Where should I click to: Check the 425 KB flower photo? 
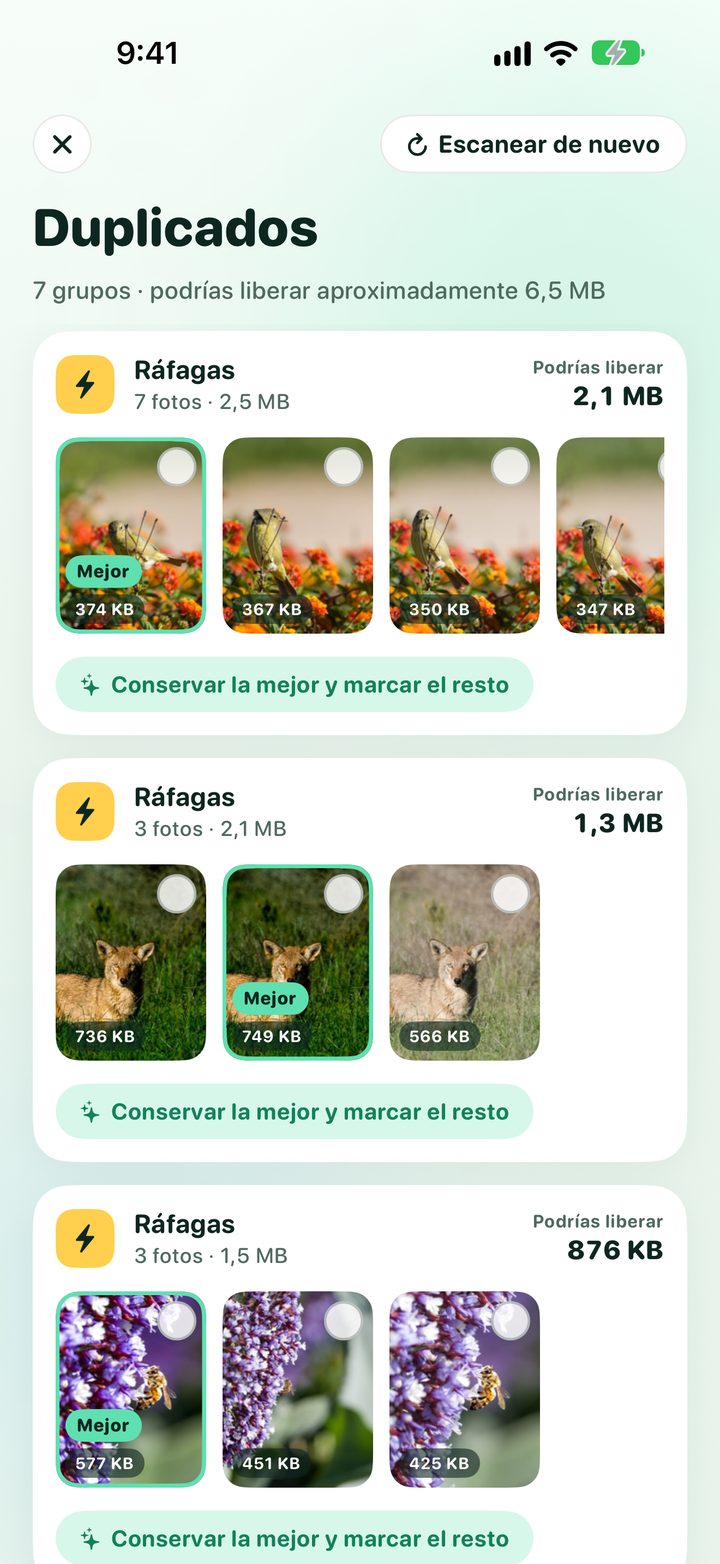pyautogui.click(x=511, y=1321)
